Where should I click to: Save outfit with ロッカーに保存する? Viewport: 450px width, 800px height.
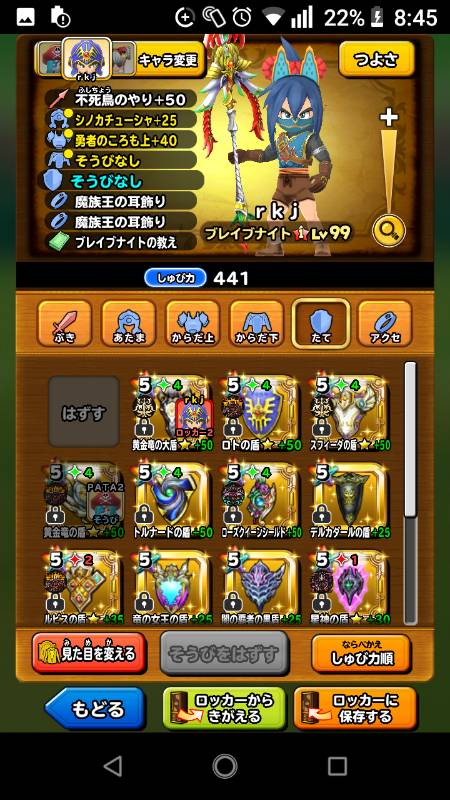pyautogui.click(x=356, y=709)
